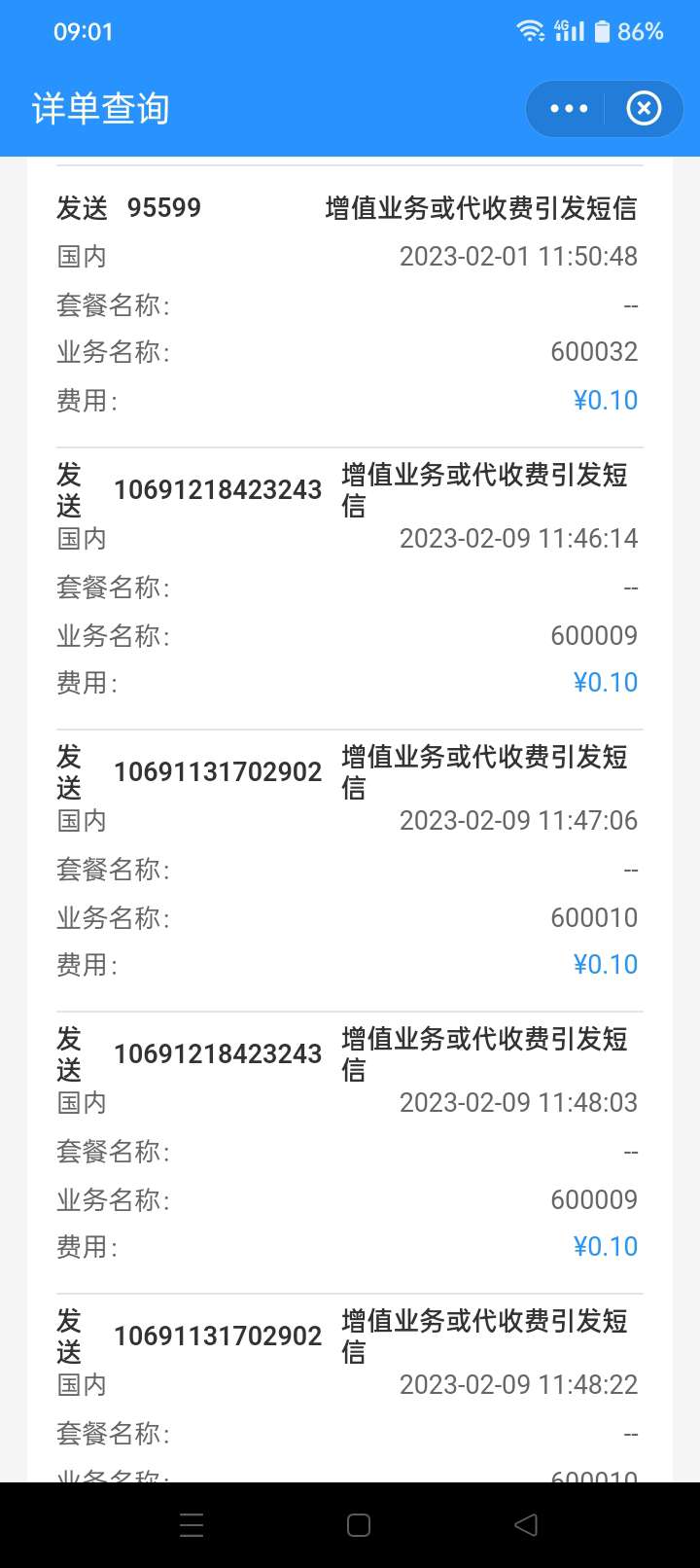This screenshot has height=1568, width=700.
Task: Open the mini program three-dot menu
Action: 569,109
